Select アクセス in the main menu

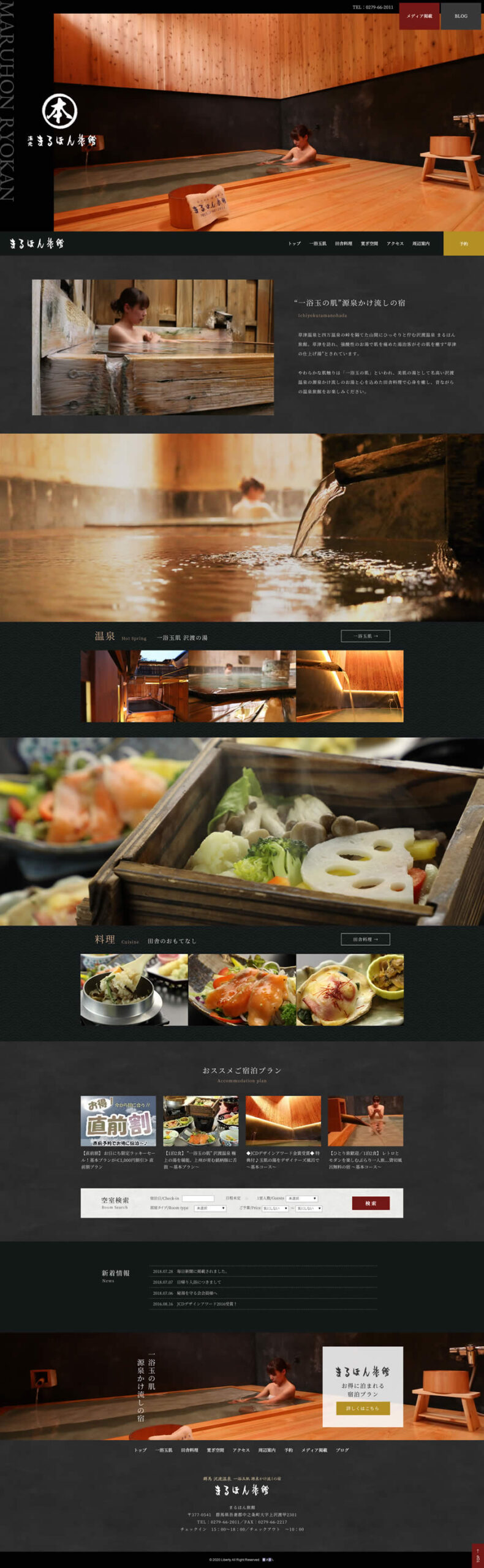[395, 243]
